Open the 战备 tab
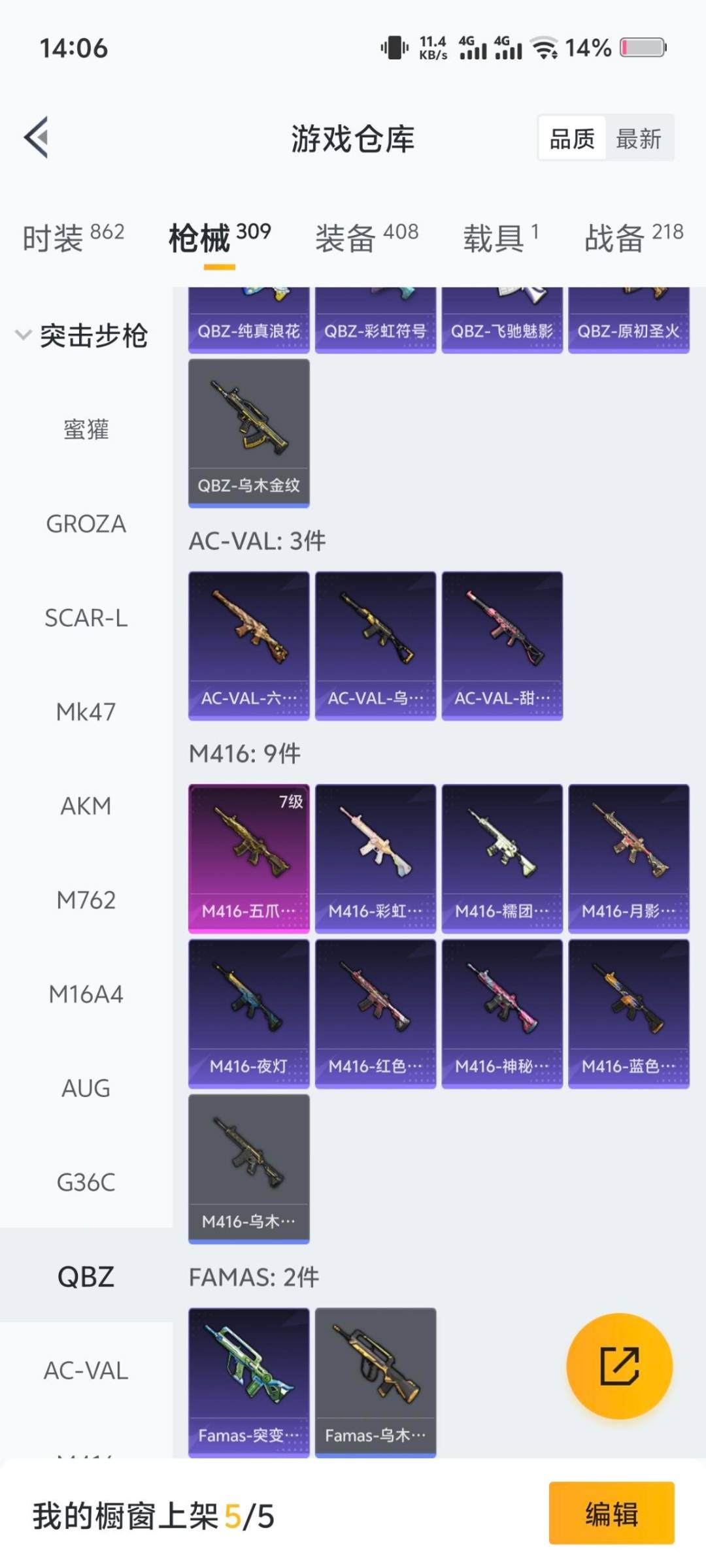 [x=633, y=237]
